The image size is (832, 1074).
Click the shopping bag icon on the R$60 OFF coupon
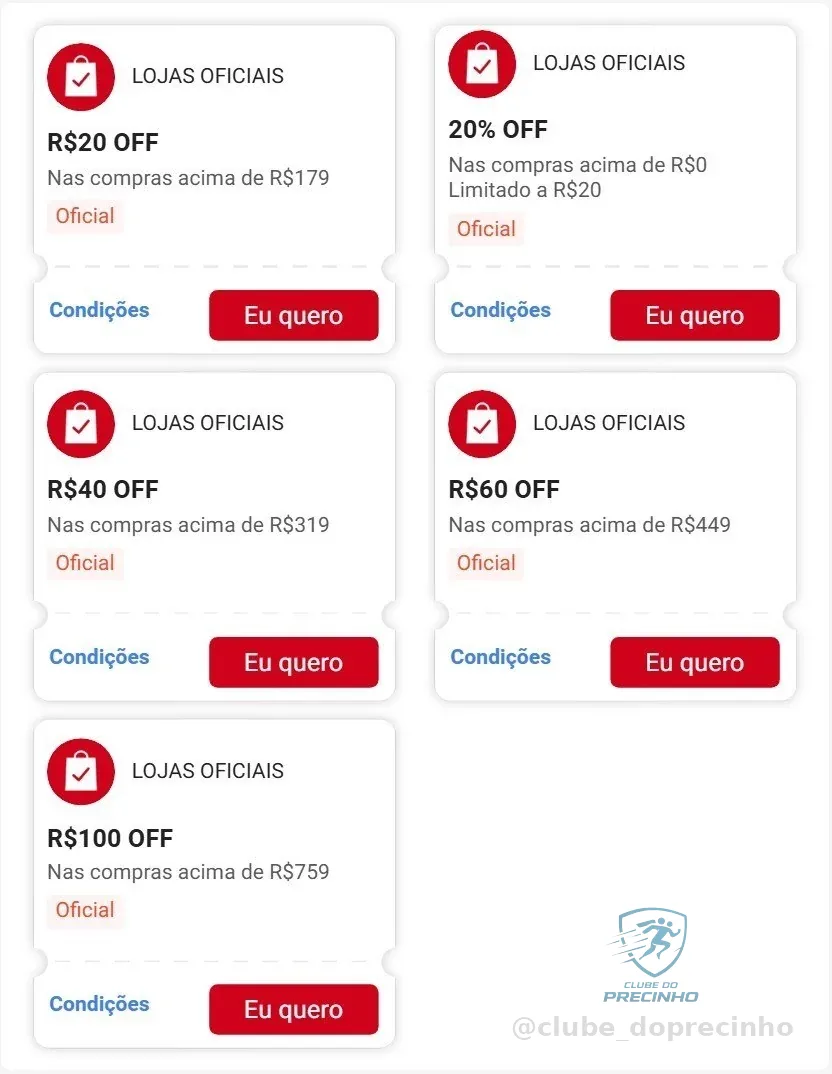[482, 423]
